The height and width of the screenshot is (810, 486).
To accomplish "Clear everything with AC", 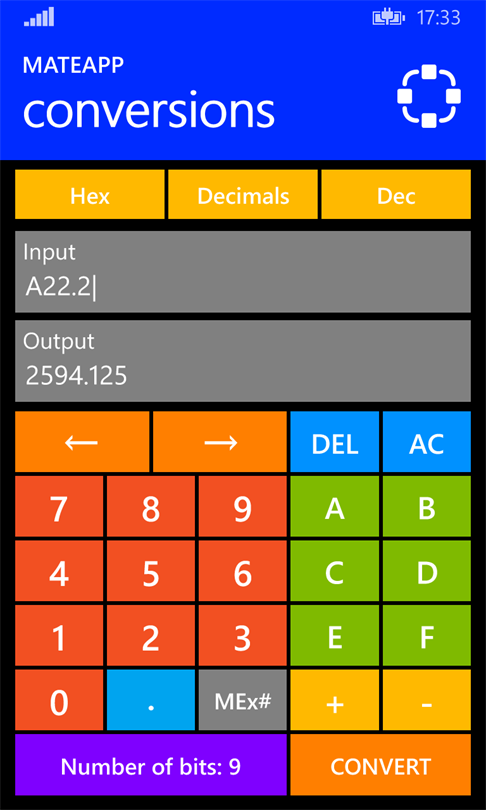I will [427, 442].
